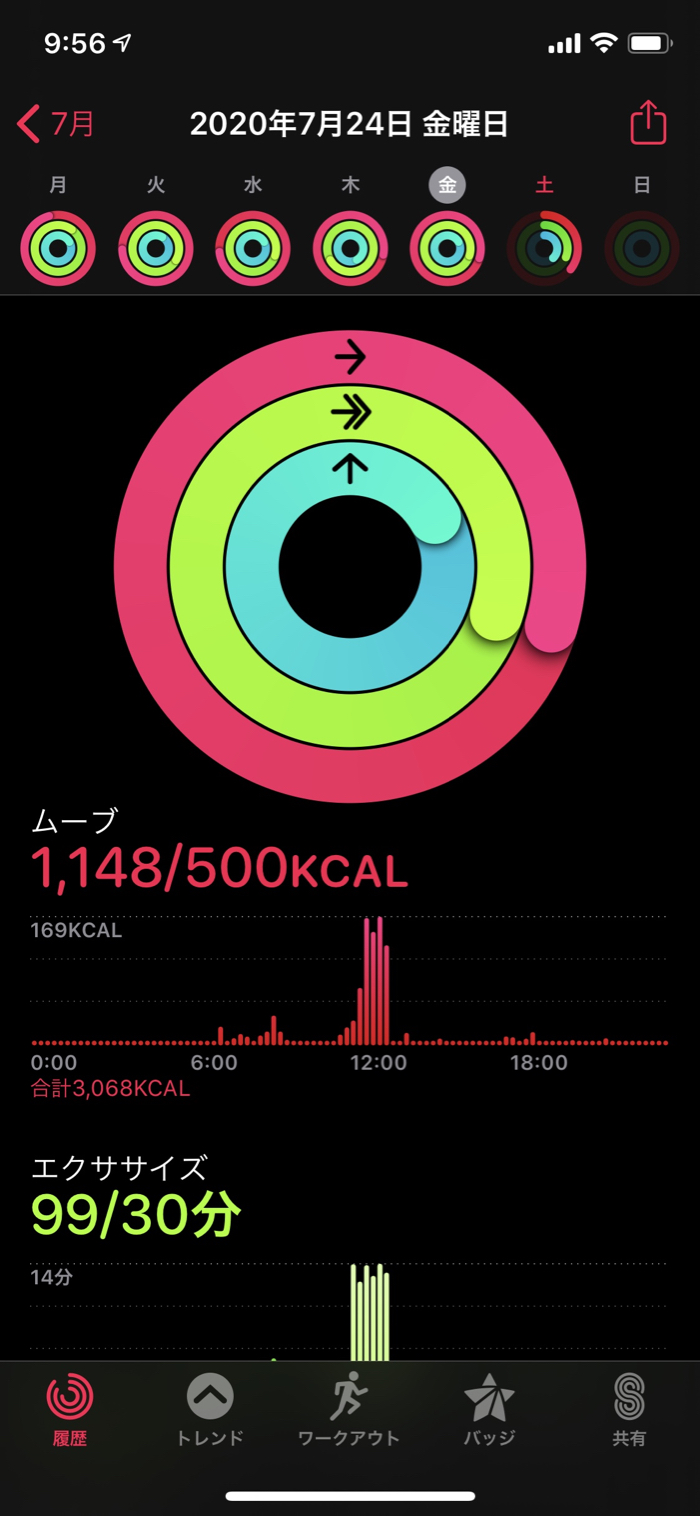Image resolution: width=700 pixels, height=1516 pixels.
Task: Switch to the 共有 tab
Action: coord(629,1410)
